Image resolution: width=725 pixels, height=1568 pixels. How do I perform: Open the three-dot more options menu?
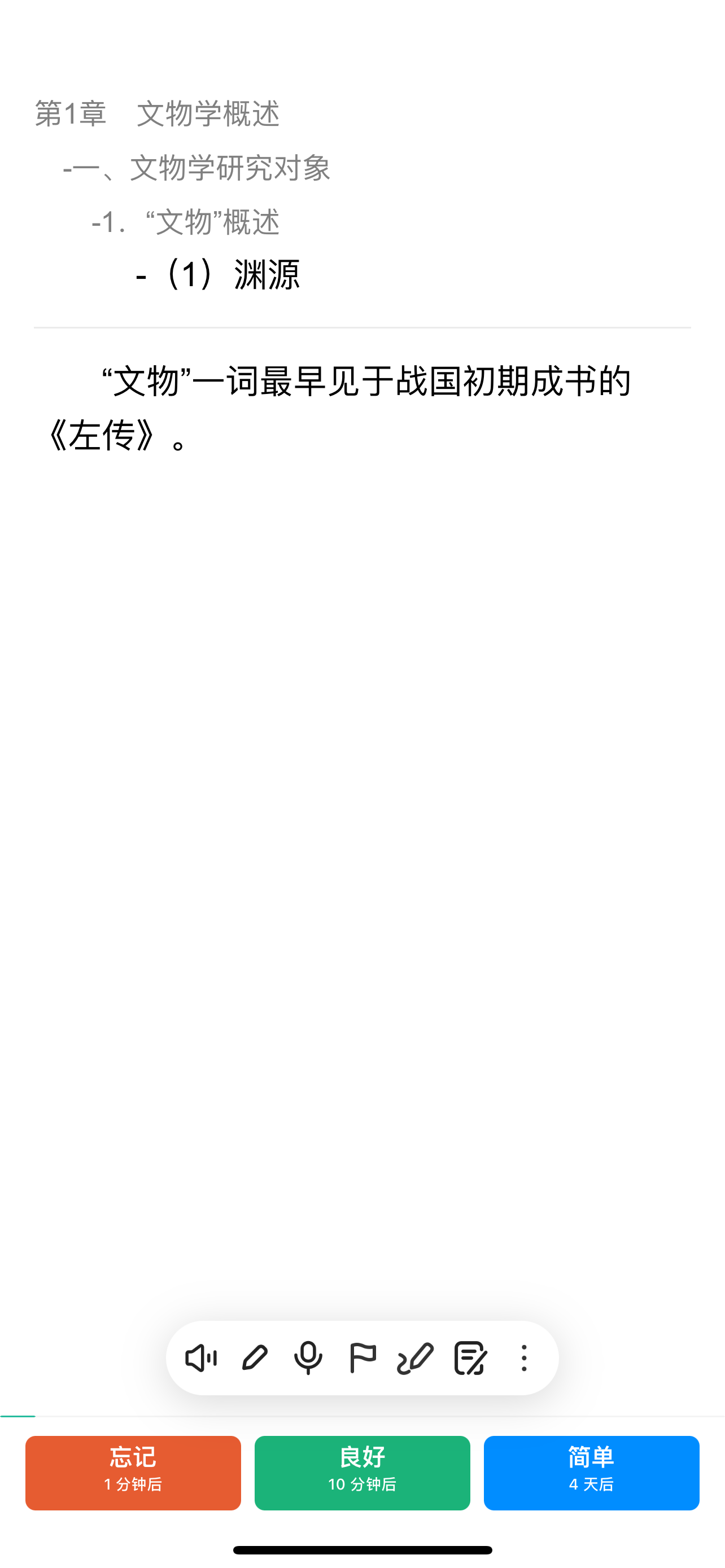coord(524,1358)
